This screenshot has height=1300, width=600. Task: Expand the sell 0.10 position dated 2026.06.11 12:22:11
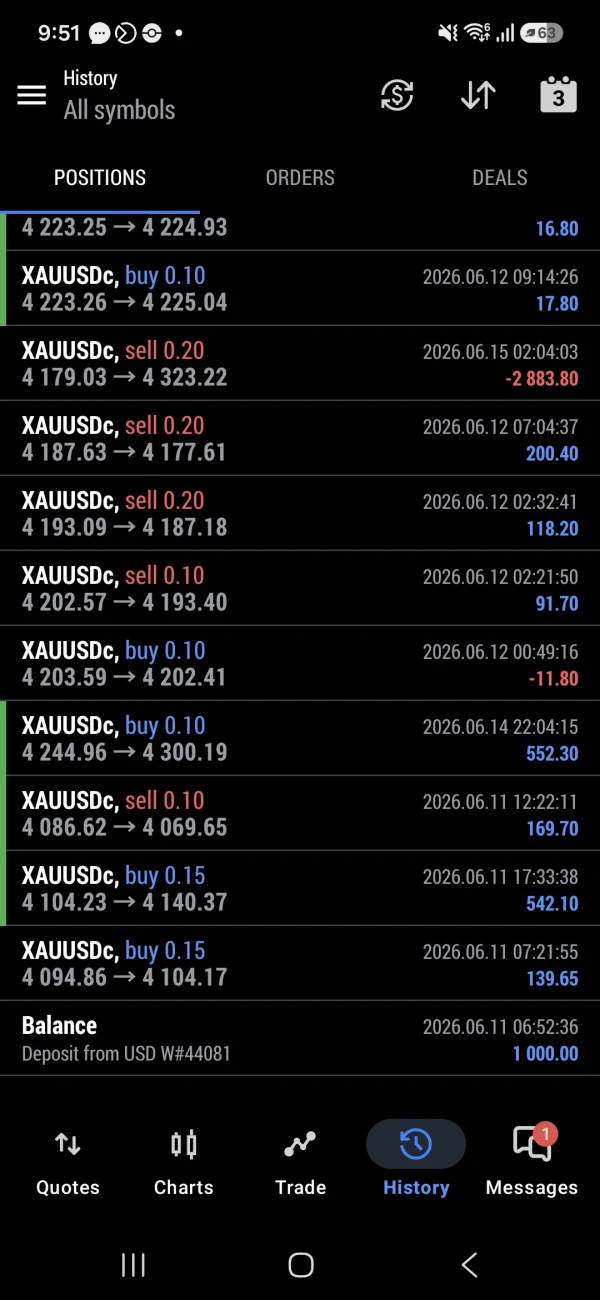[300, 813]
